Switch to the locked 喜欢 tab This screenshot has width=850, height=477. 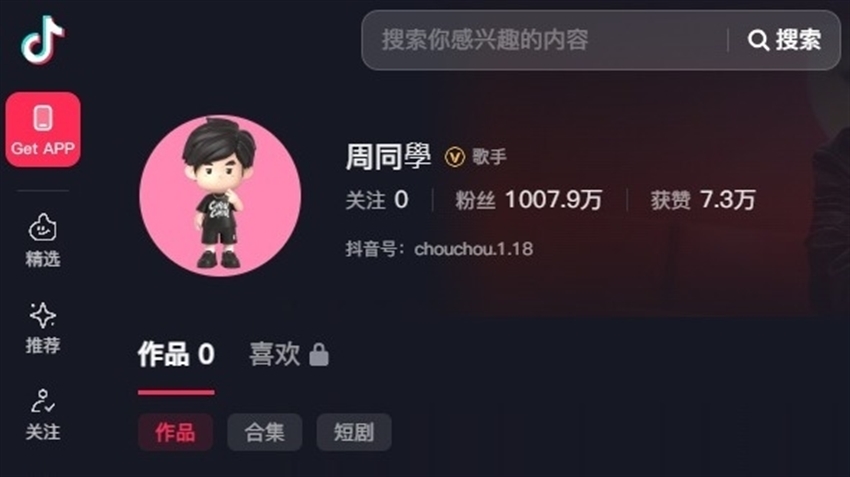click(x=288, y=355)
